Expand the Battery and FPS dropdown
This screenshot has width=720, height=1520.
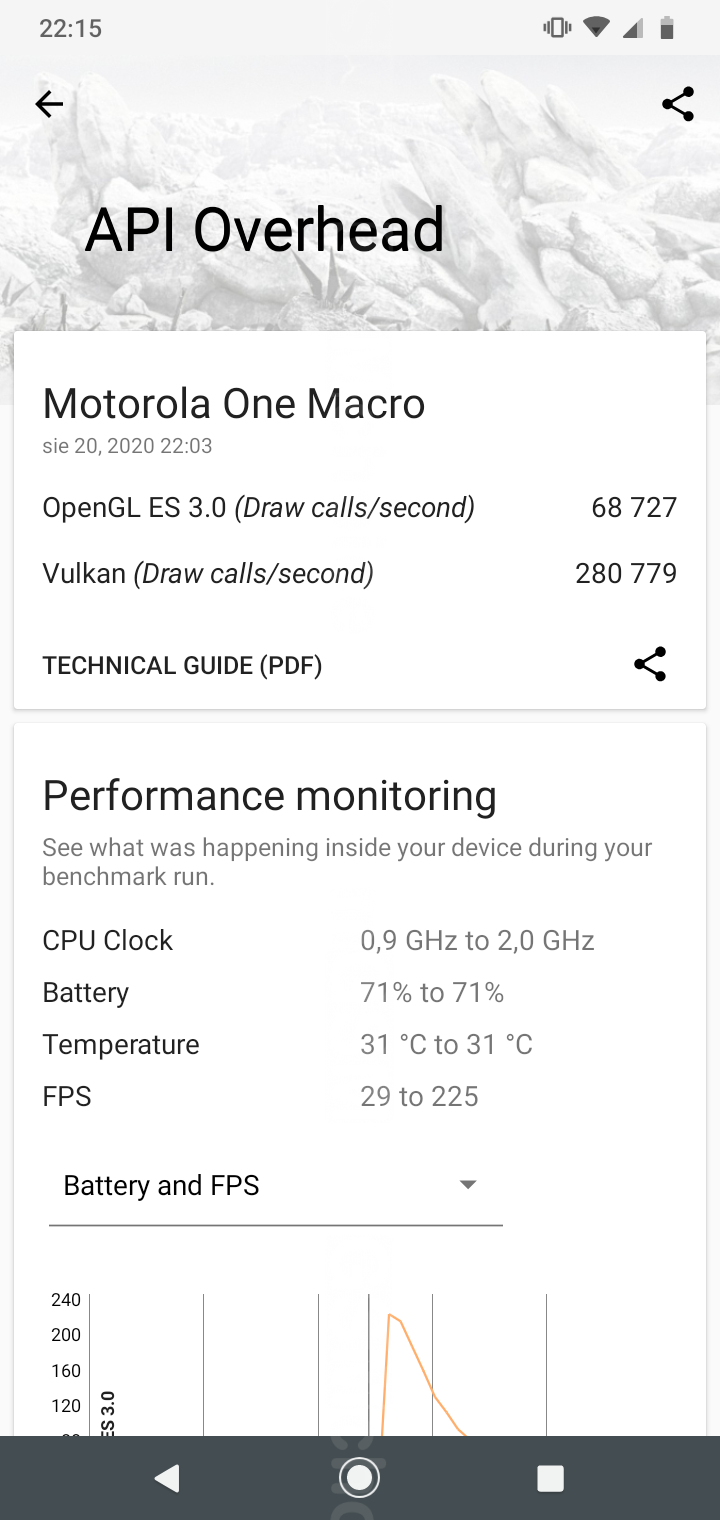coord(275,1186)
